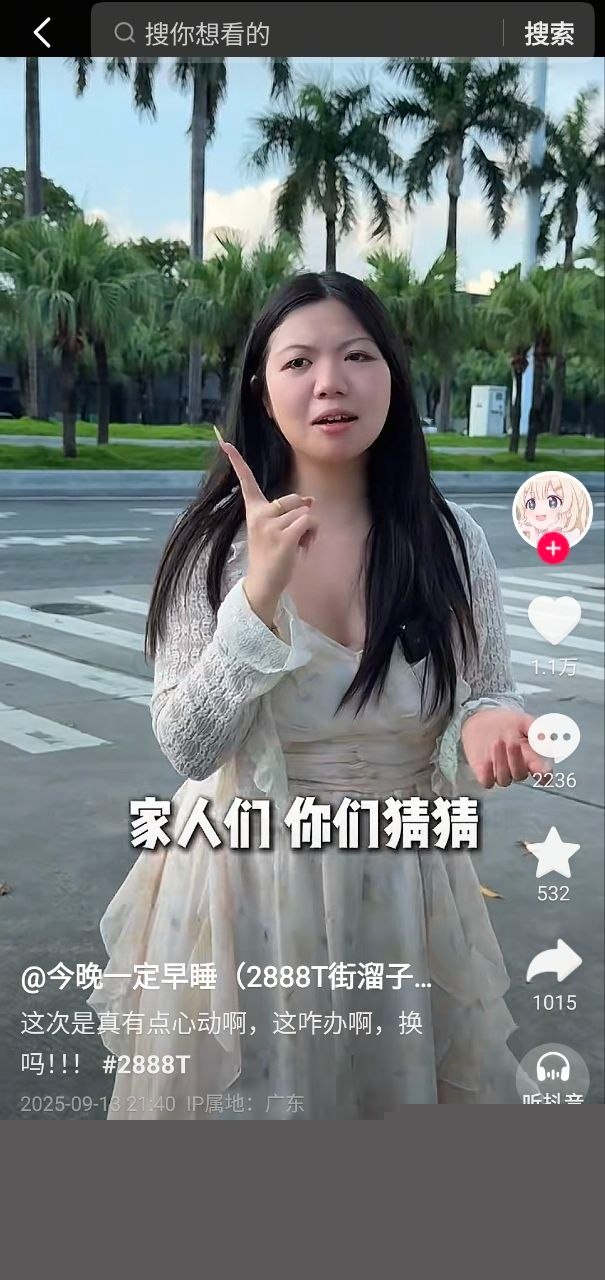
Task: Open the comments with 2236 replies
Action: (x=554, y=738)
